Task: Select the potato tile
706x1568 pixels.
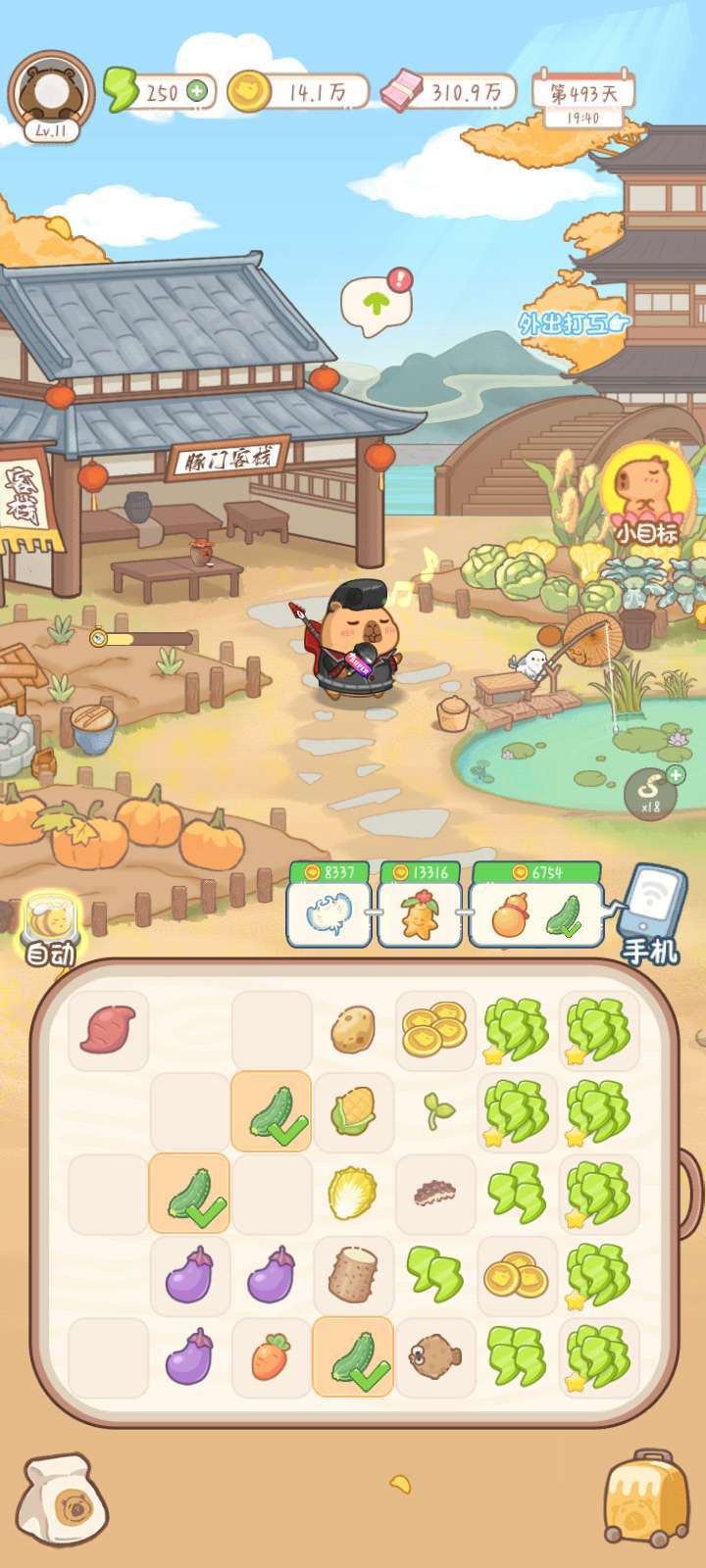Action: pos(353,1030)
